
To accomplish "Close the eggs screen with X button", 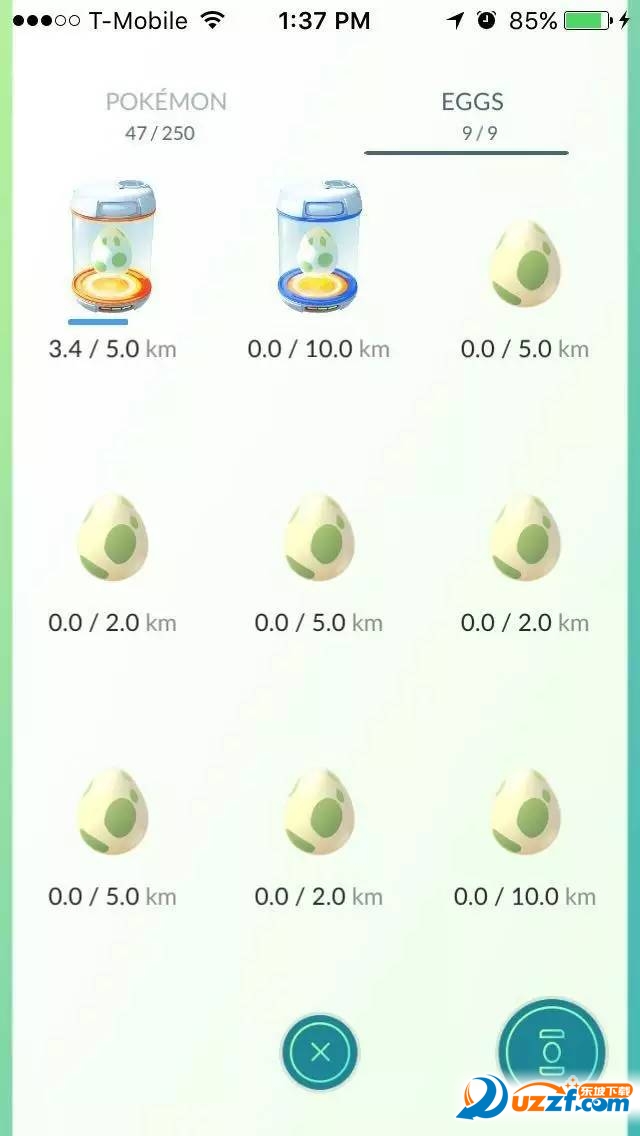I will tap(319, 1052).
